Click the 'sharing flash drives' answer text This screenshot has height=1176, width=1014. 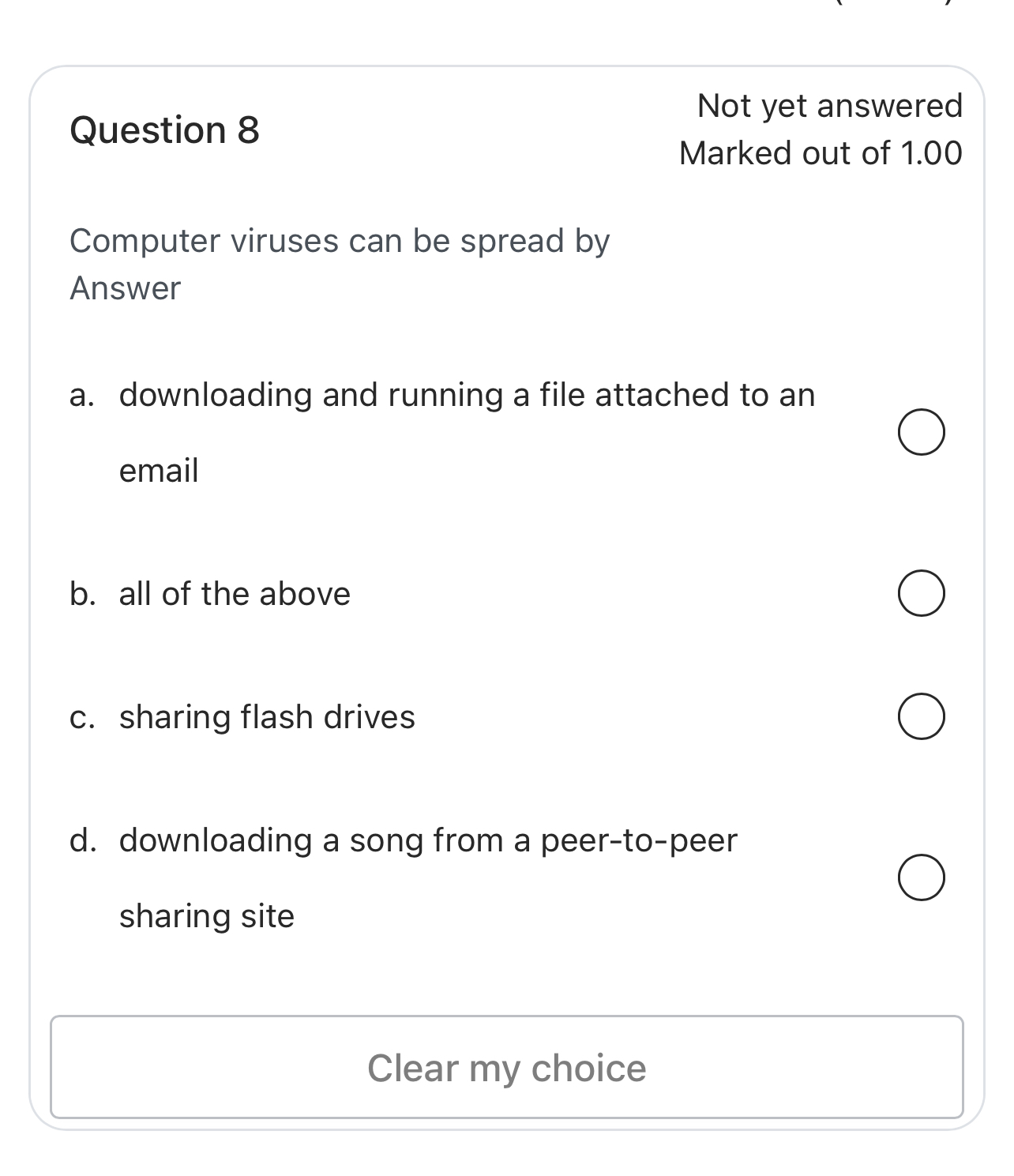(x=266, y=717)
